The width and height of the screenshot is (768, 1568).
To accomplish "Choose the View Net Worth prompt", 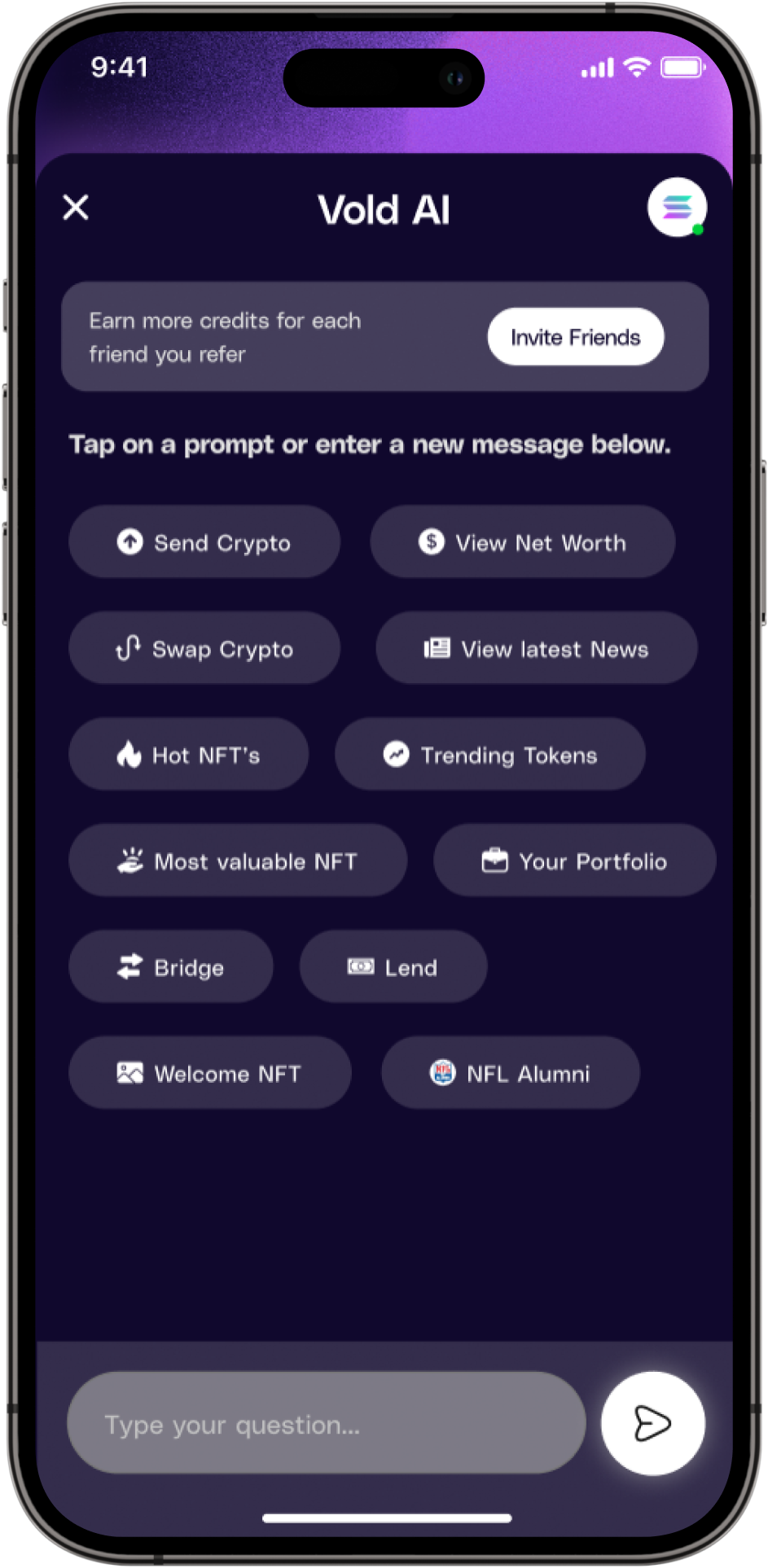I will pyautogui.click(x=522, y=542).
